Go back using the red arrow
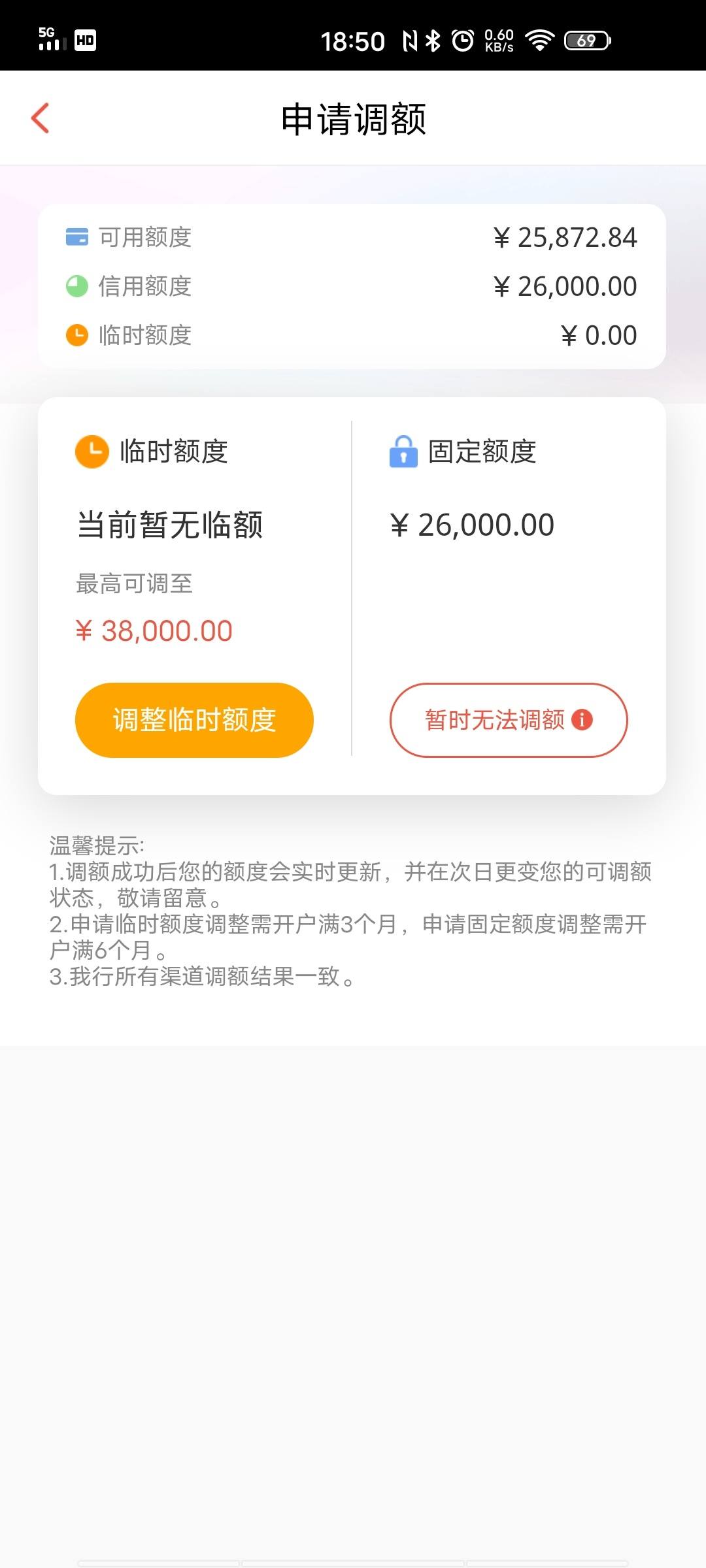Viewport: 706px width, 1568px height. pos(41,118)
